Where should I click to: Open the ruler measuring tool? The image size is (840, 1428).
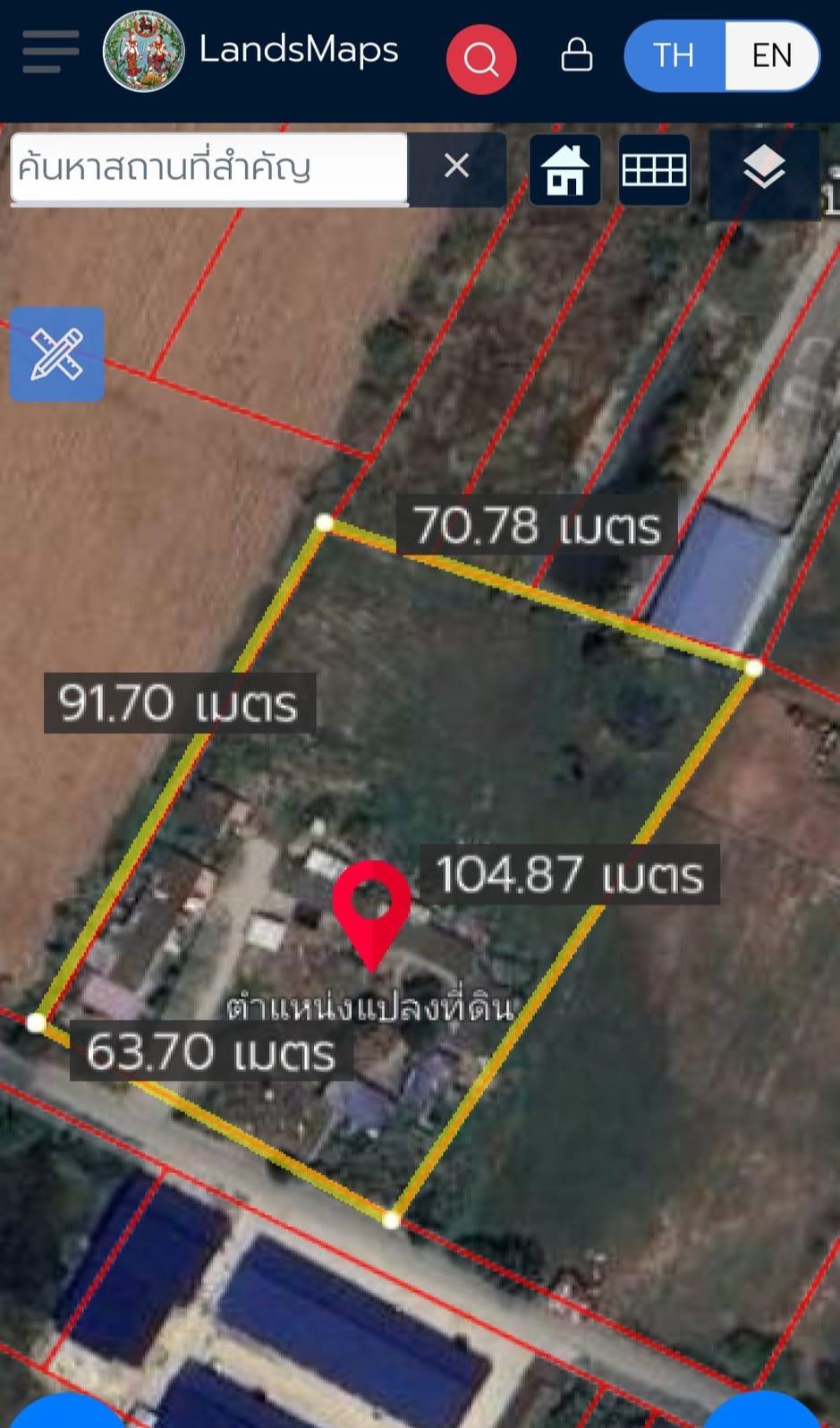(x=57, y=354)
